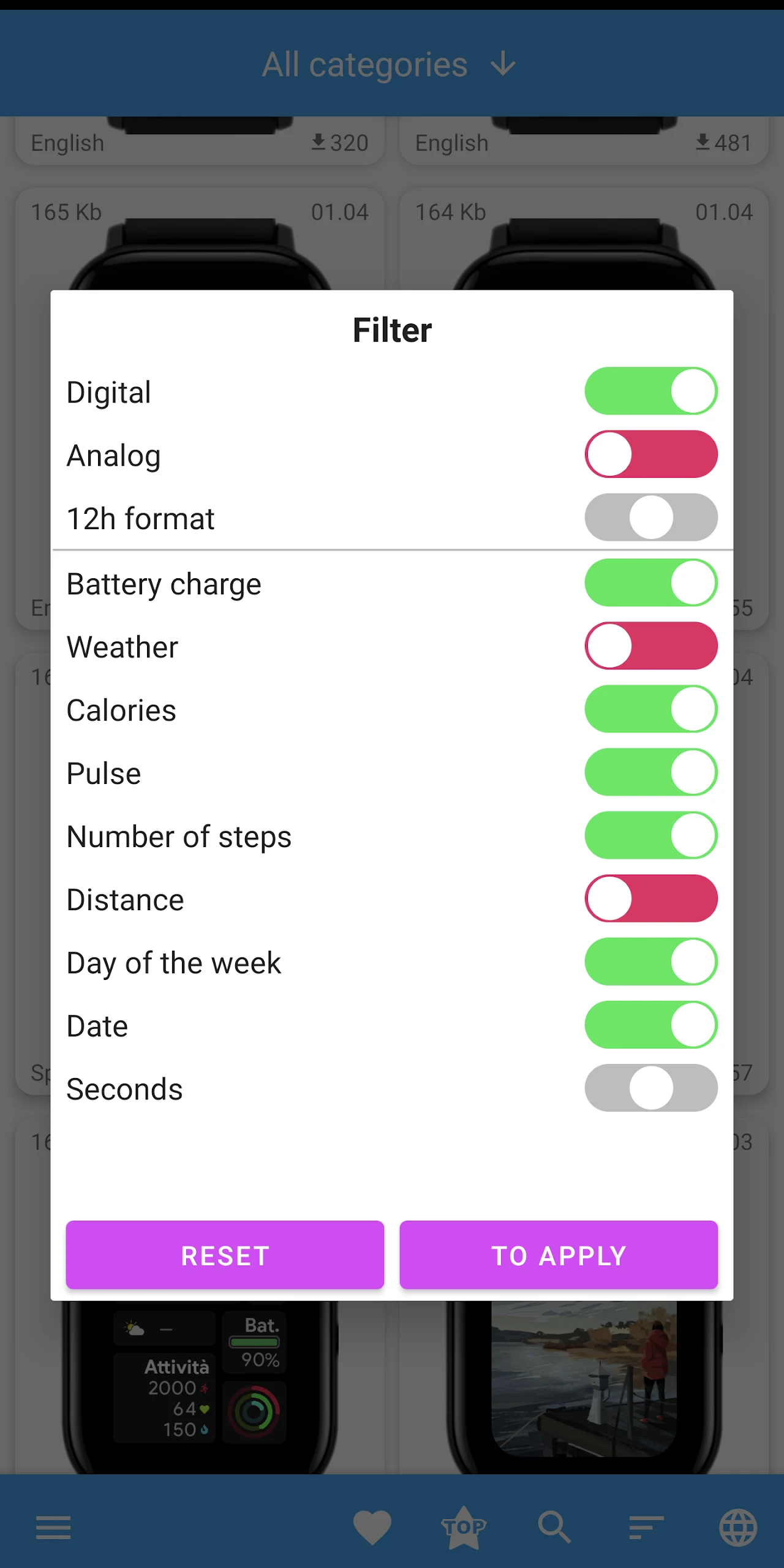Disable the Day of the week toggle

pyautogui.click(x=651, y=962)
